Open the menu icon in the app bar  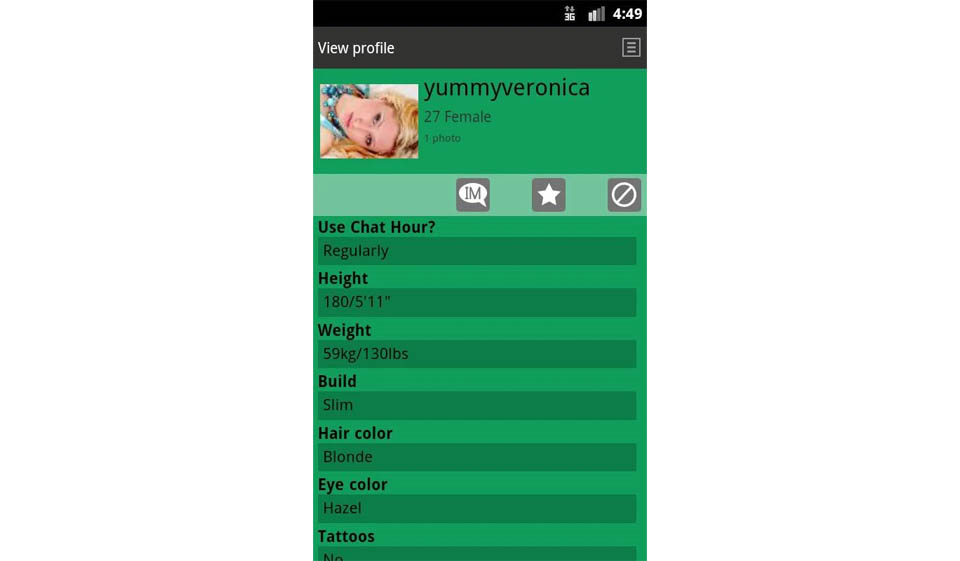[631, 48]
